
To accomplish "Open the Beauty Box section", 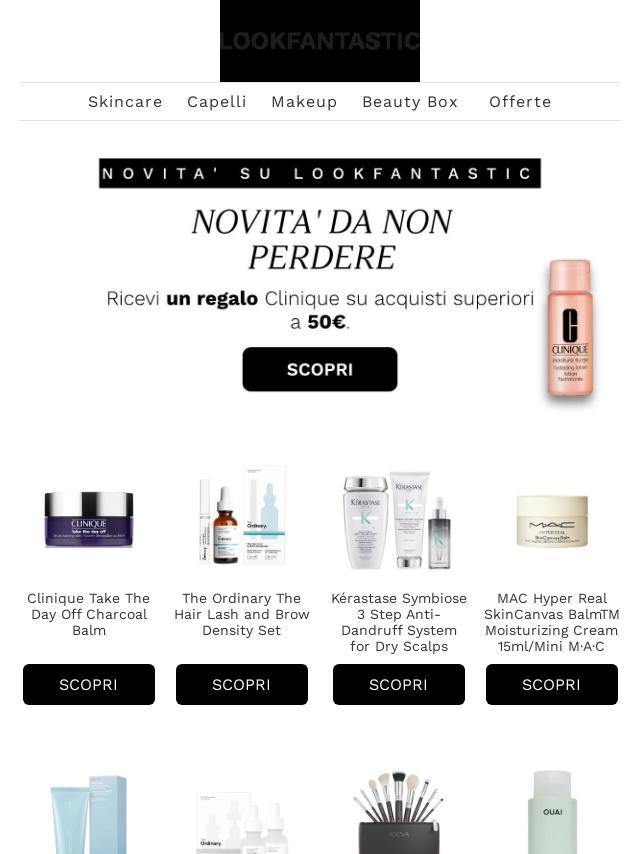I will pos(410,102).
